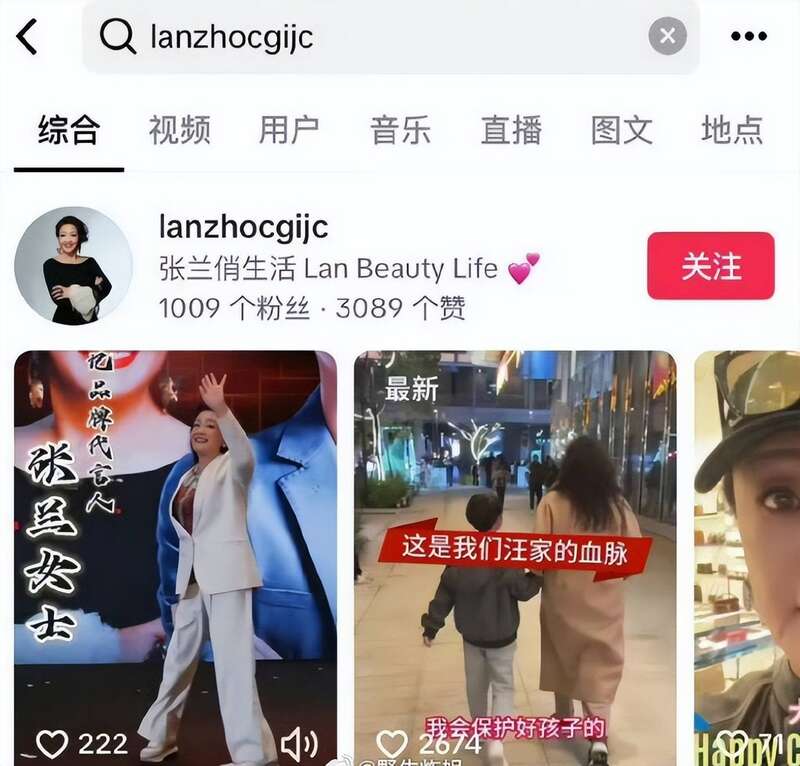The width and height of the screenshot is (800, 766).
Task: Tap the search field containing lanzhocgijc
Action: [x=380, y=37]
